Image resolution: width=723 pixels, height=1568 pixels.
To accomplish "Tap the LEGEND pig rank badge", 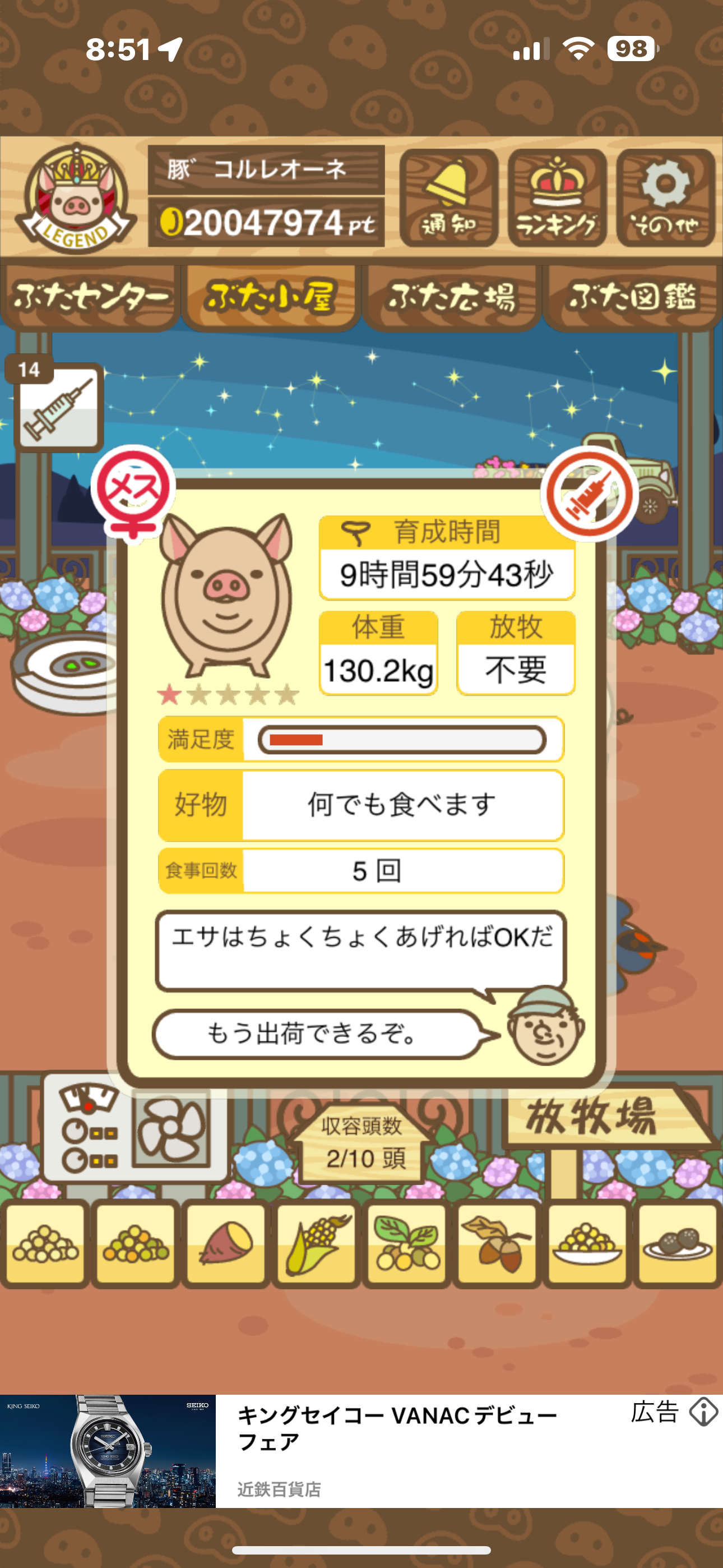I will [x=76, y=199].
